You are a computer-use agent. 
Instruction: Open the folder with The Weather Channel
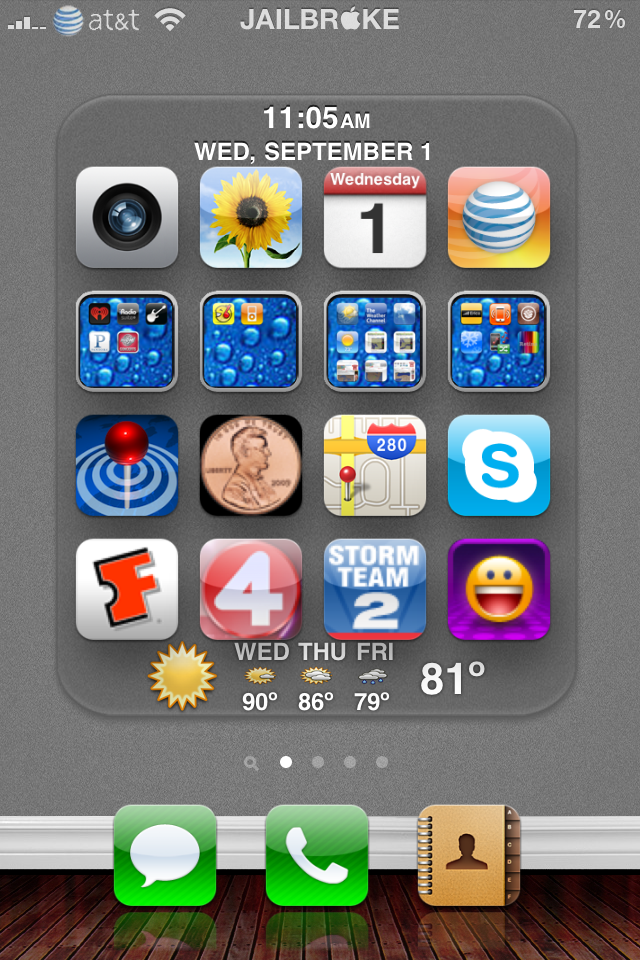(x=375, y=341)
